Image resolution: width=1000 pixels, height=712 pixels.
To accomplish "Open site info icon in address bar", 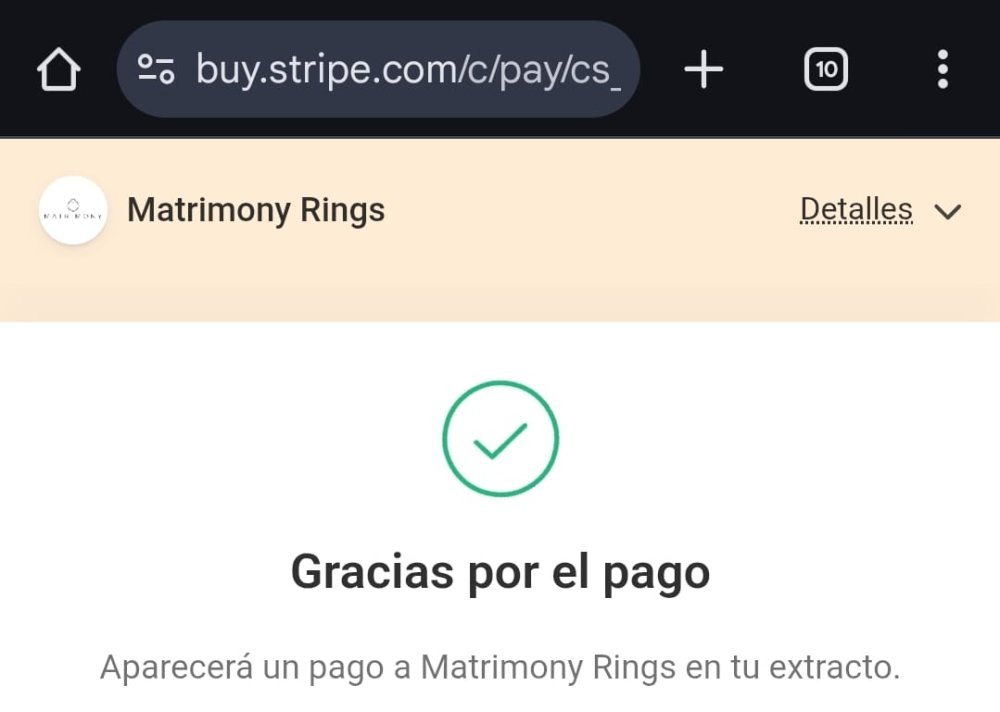I will (x=156, y=70).
